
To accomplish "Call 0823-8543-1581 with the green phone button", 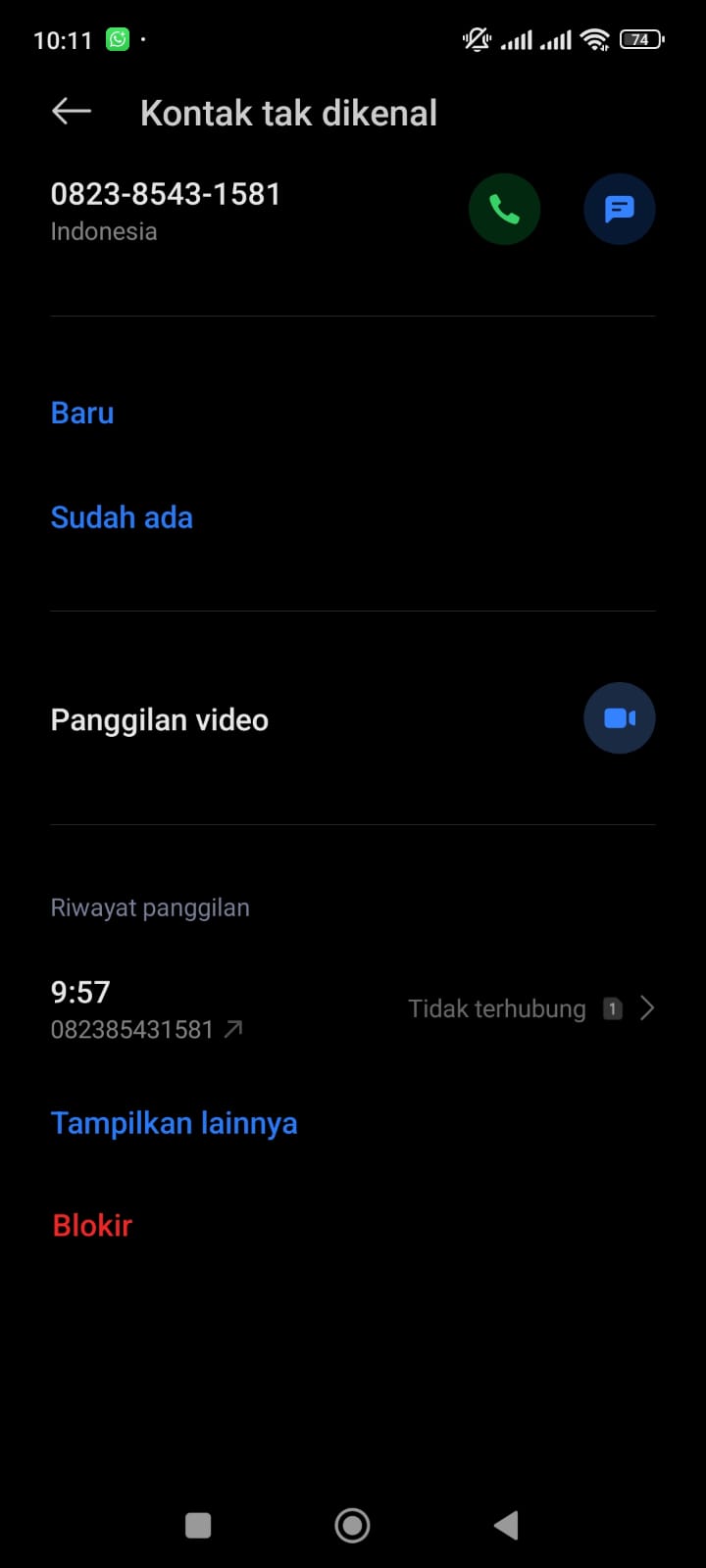I will point(504,209).
